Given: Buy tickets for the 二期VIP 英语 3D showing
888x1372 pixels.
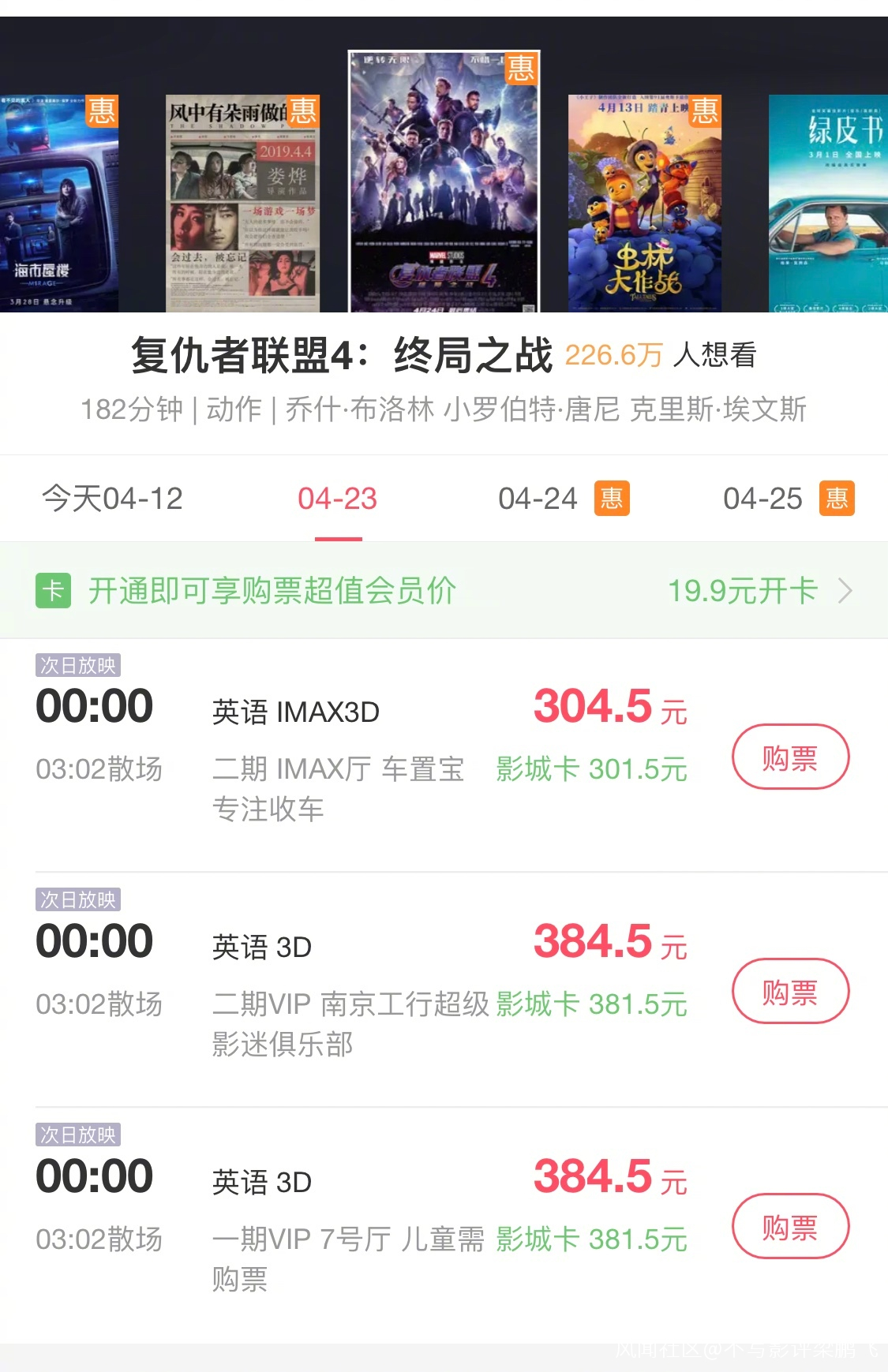Looking at the screenshot, I should pyautogui.click(x=790, y=992).
